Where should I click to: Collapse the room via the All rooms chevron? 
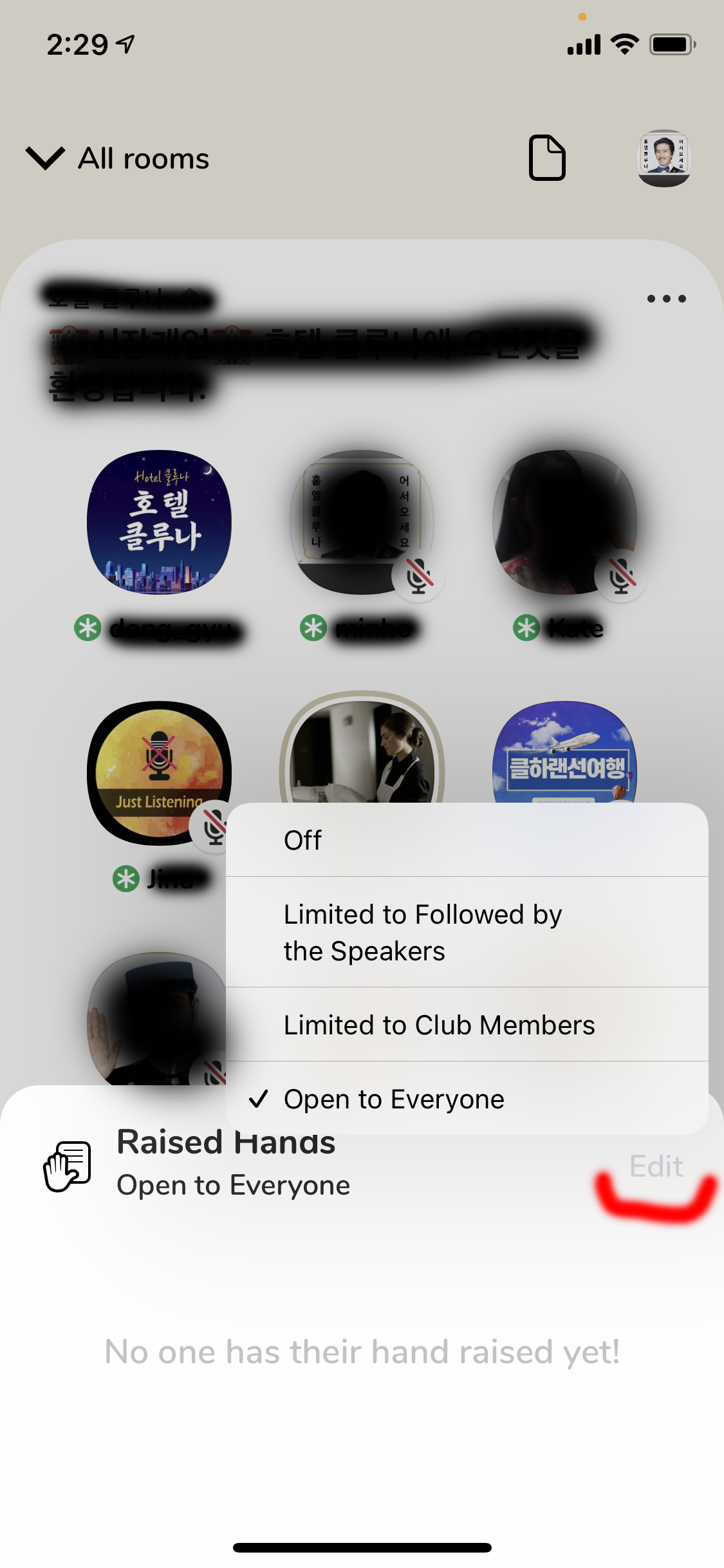point(43,158)
